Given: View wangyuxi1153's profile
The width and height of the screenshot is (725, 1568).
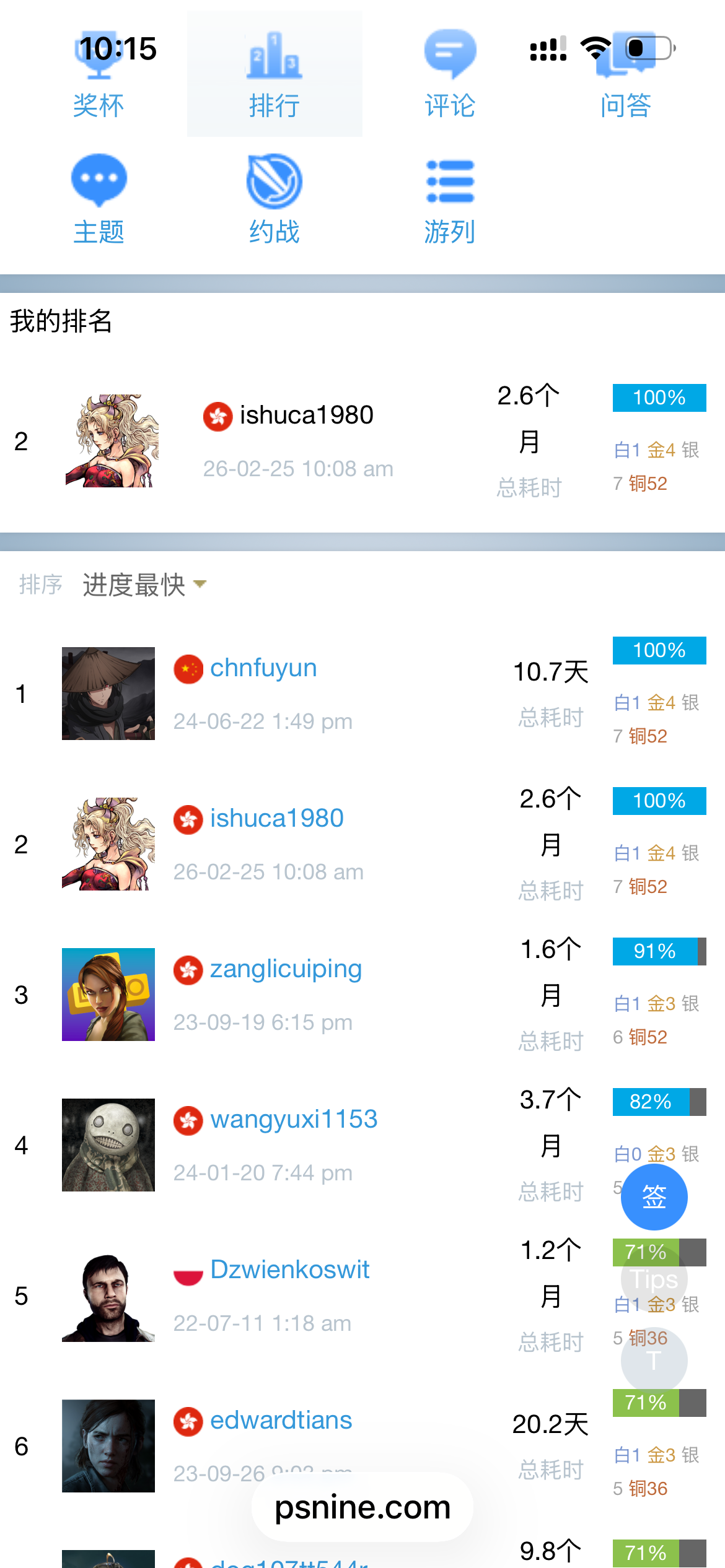Looking at the screenshot, I should (x=294, y=1120).
